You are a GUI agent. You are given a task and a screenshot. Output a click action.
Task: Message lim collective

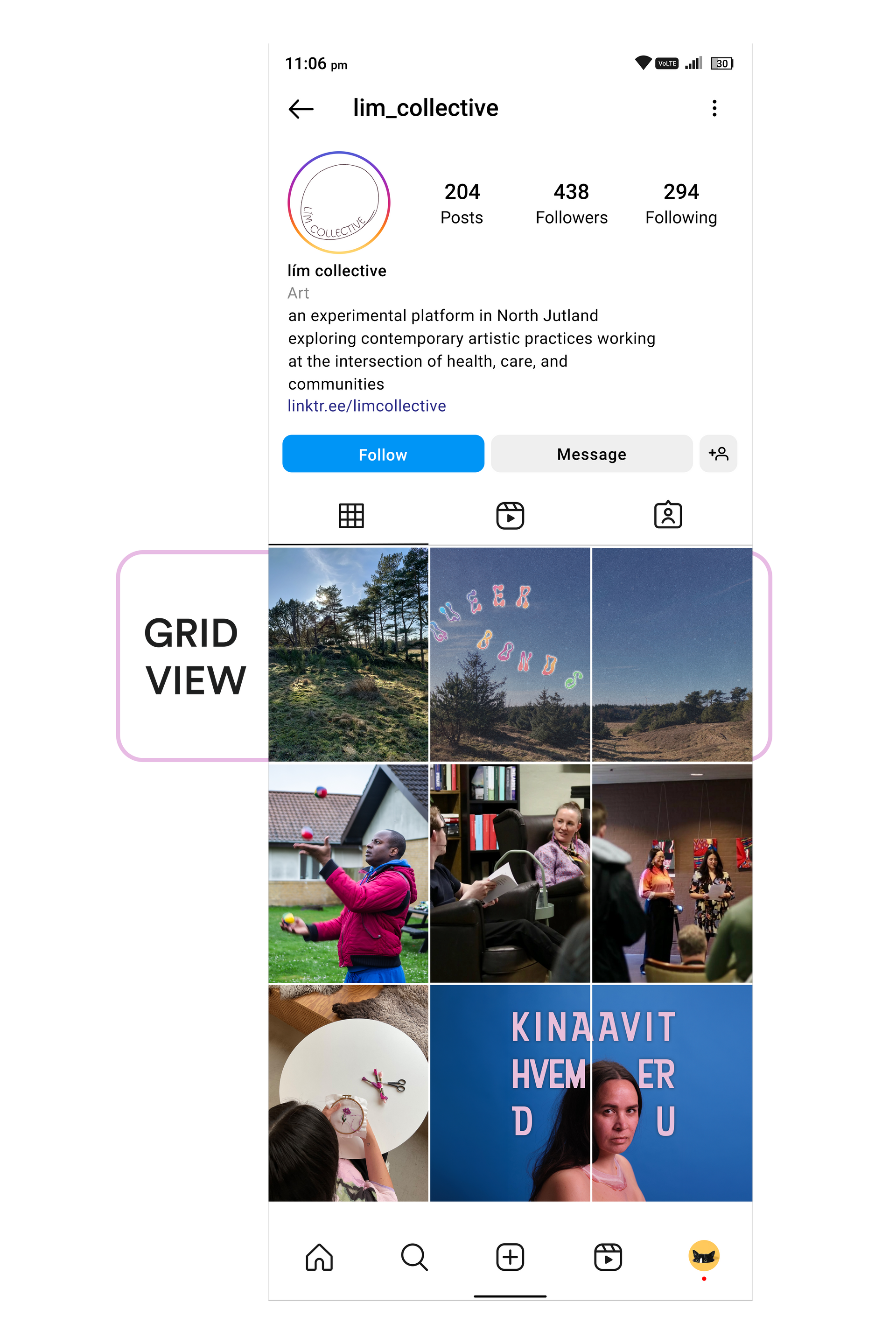coord(591,454)
